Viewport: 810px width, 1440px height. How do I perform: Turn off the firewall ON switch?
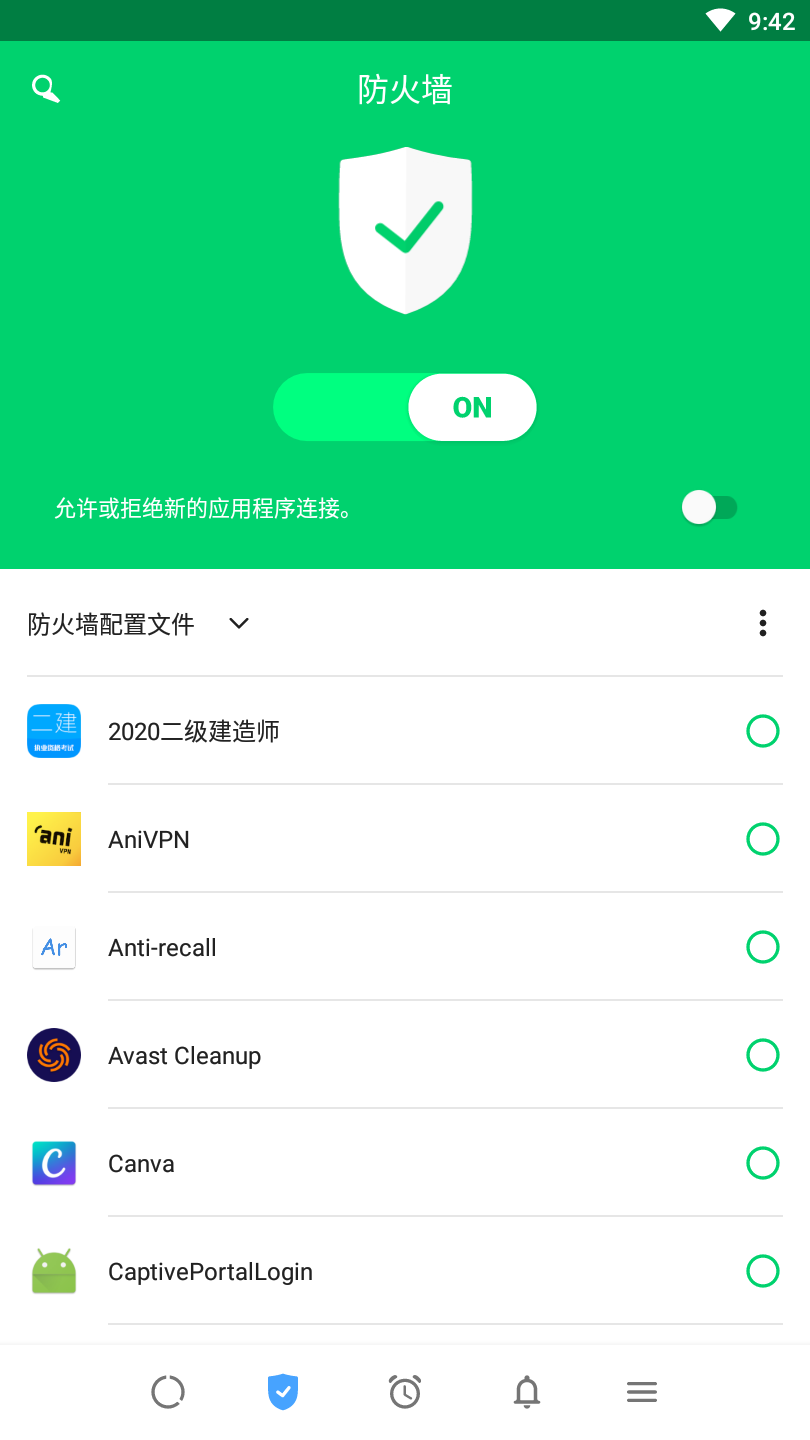click(405, 407)
